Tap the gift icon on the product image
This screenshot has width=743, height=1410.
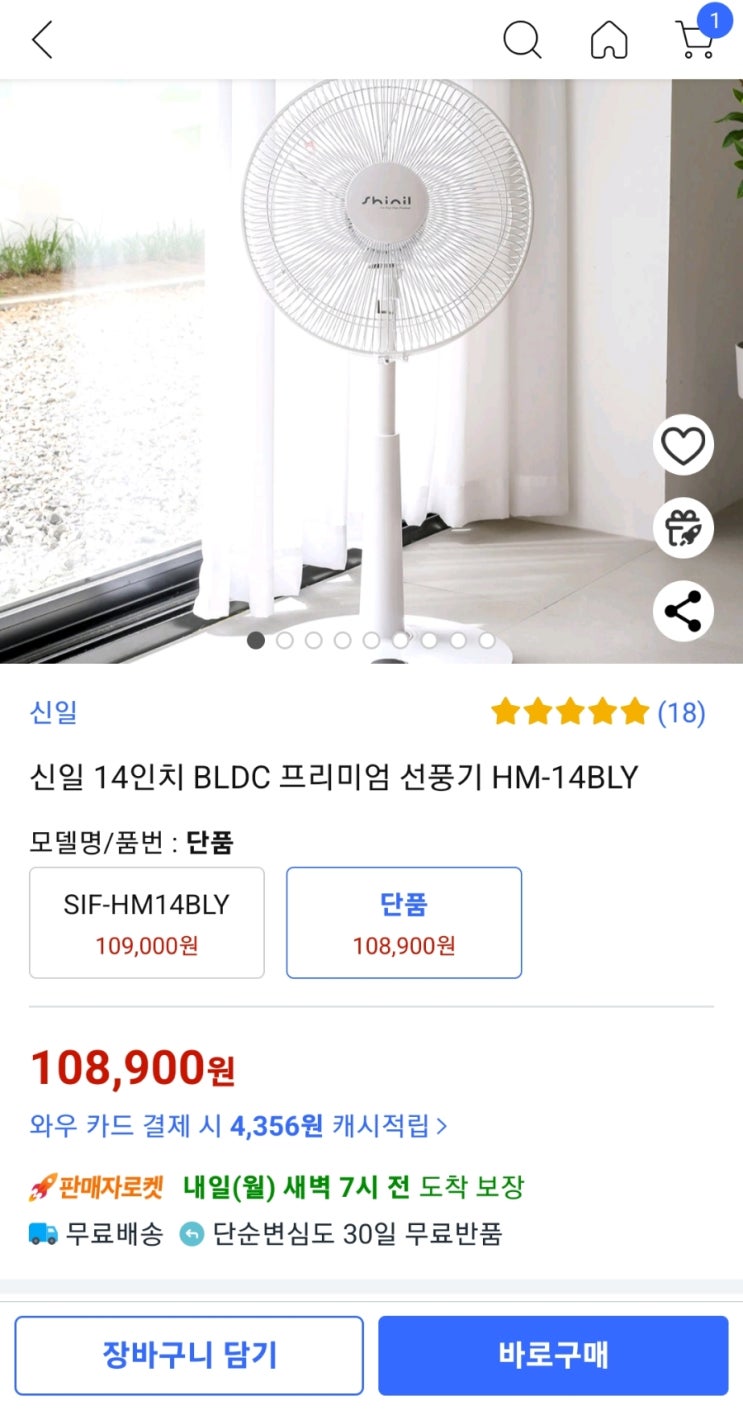[x=683, y=527]
